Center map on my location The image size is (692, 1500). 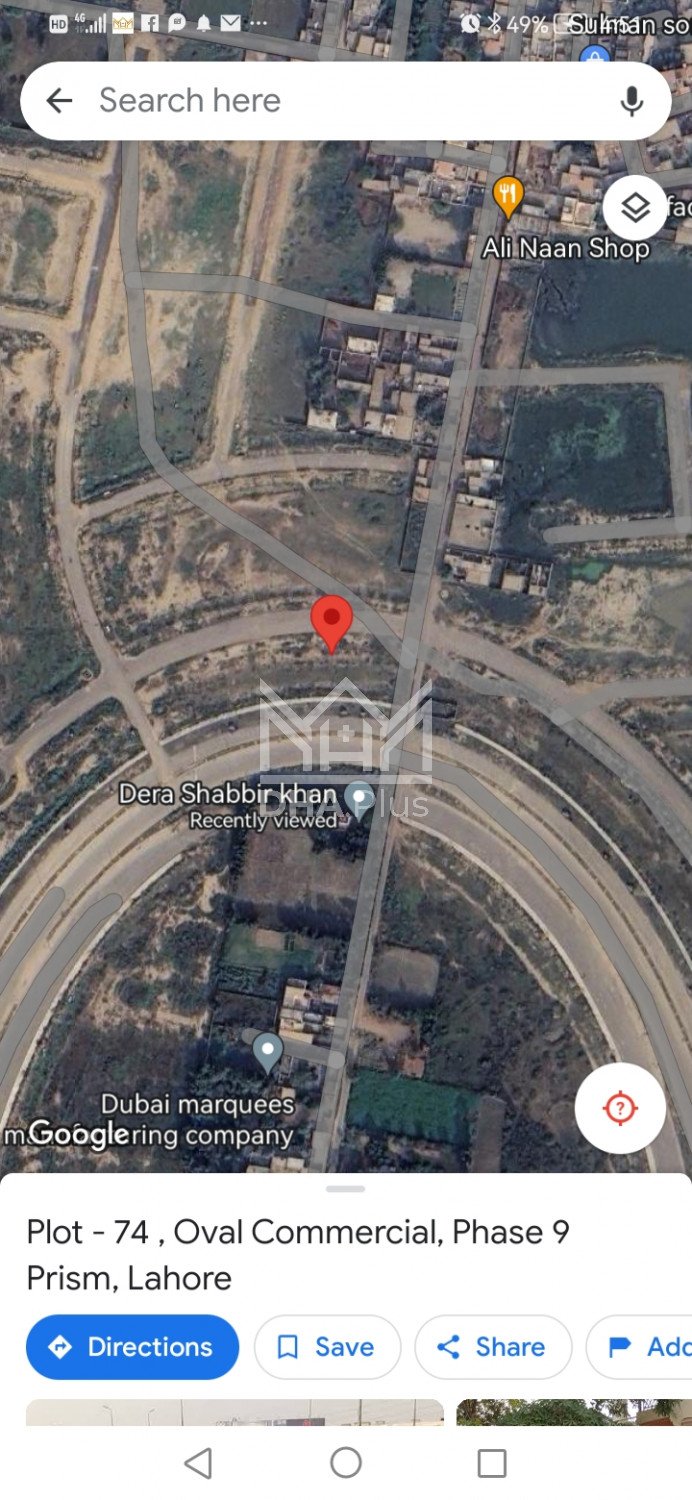620,1108
